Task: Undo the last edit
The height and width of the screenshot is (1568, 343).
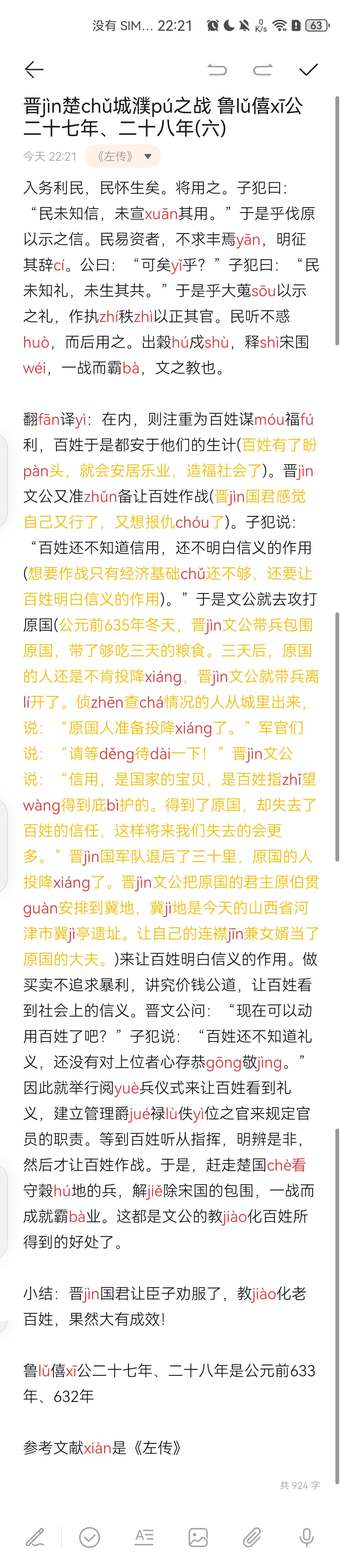Action: pos(217,70)
